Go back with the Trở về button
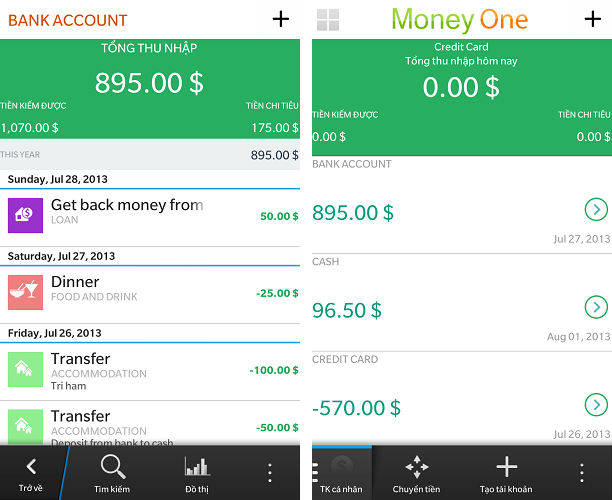The image size is (612, 500). click(x=32, y=473)
